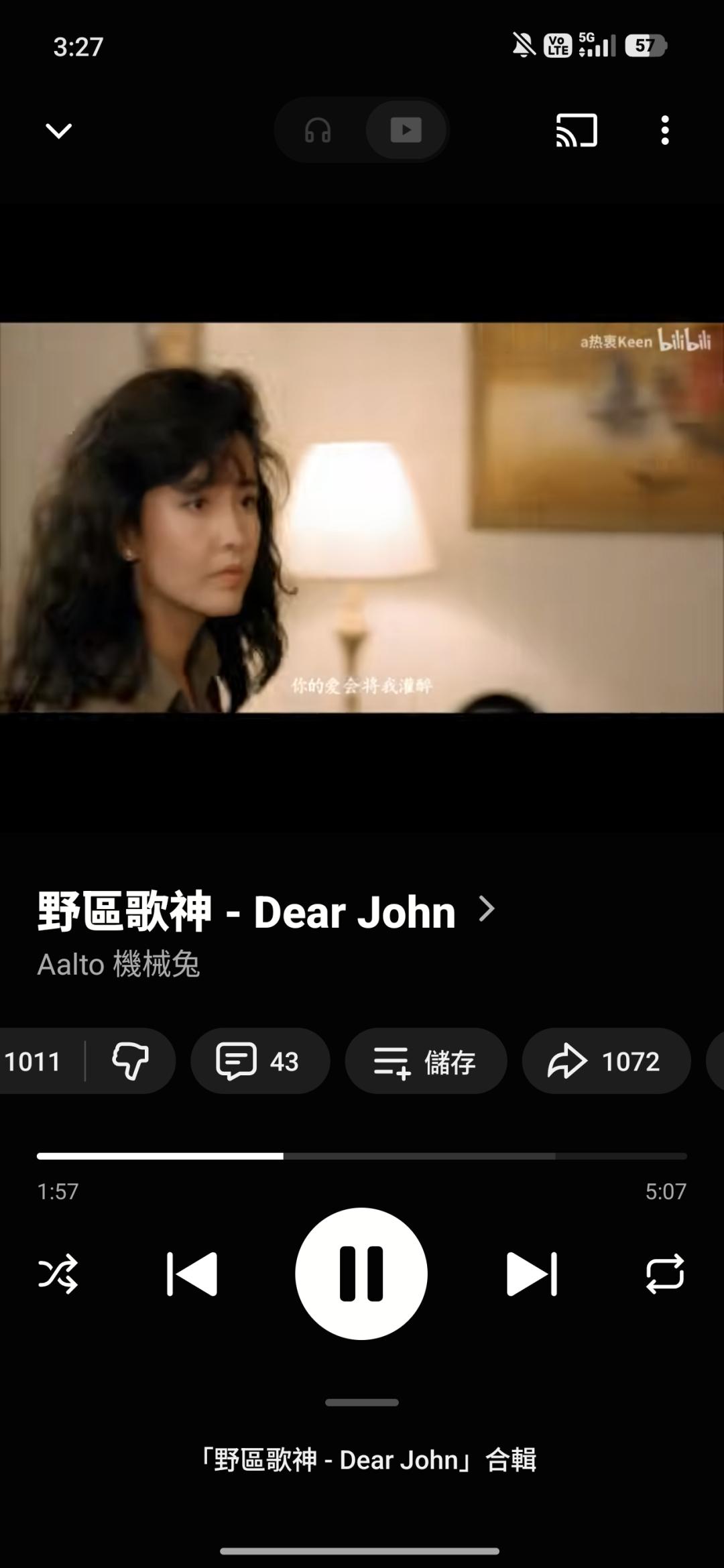The image size is (724, 1568).
Task: Share this song (1072)
Action: coord(606,1061)
